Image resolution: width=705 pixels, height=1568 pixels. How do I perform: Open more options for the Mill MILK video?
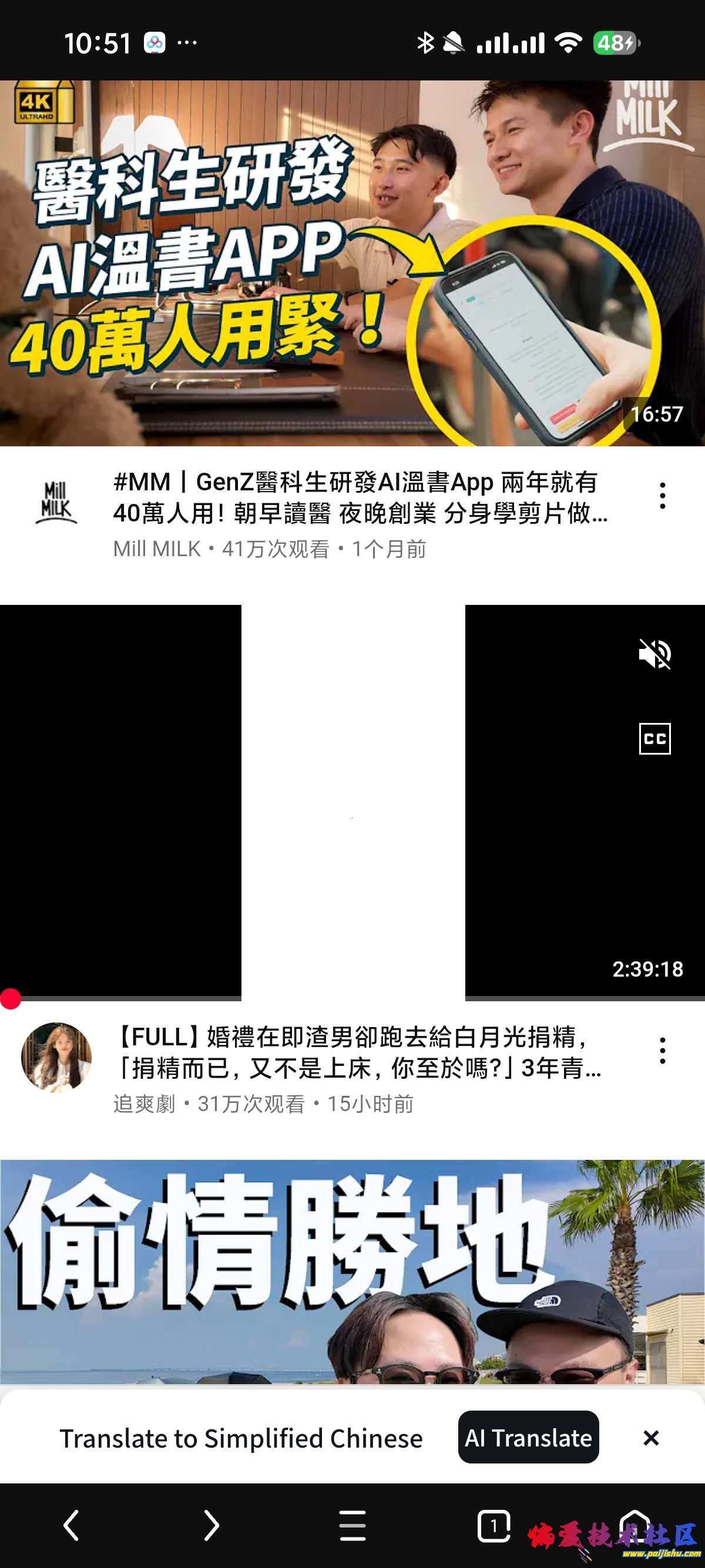(x=662, y=496)
